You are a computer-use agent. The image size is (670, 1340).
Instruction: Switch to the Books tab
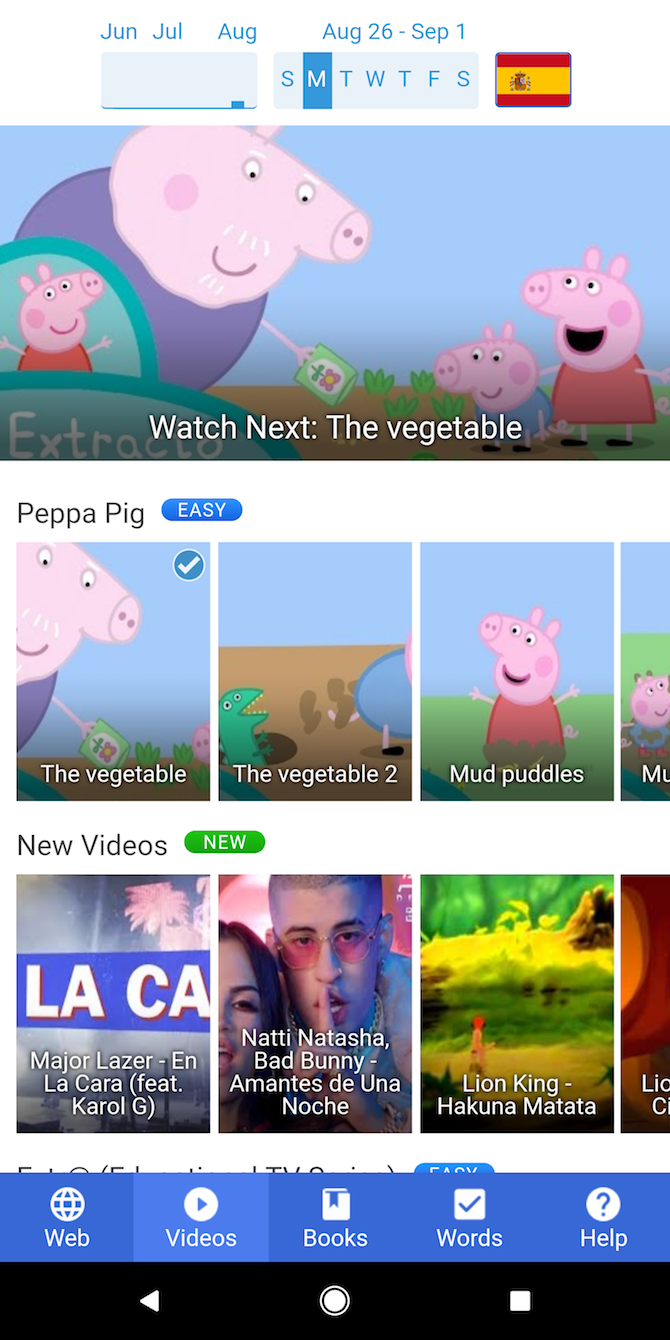click(335, 1218)
